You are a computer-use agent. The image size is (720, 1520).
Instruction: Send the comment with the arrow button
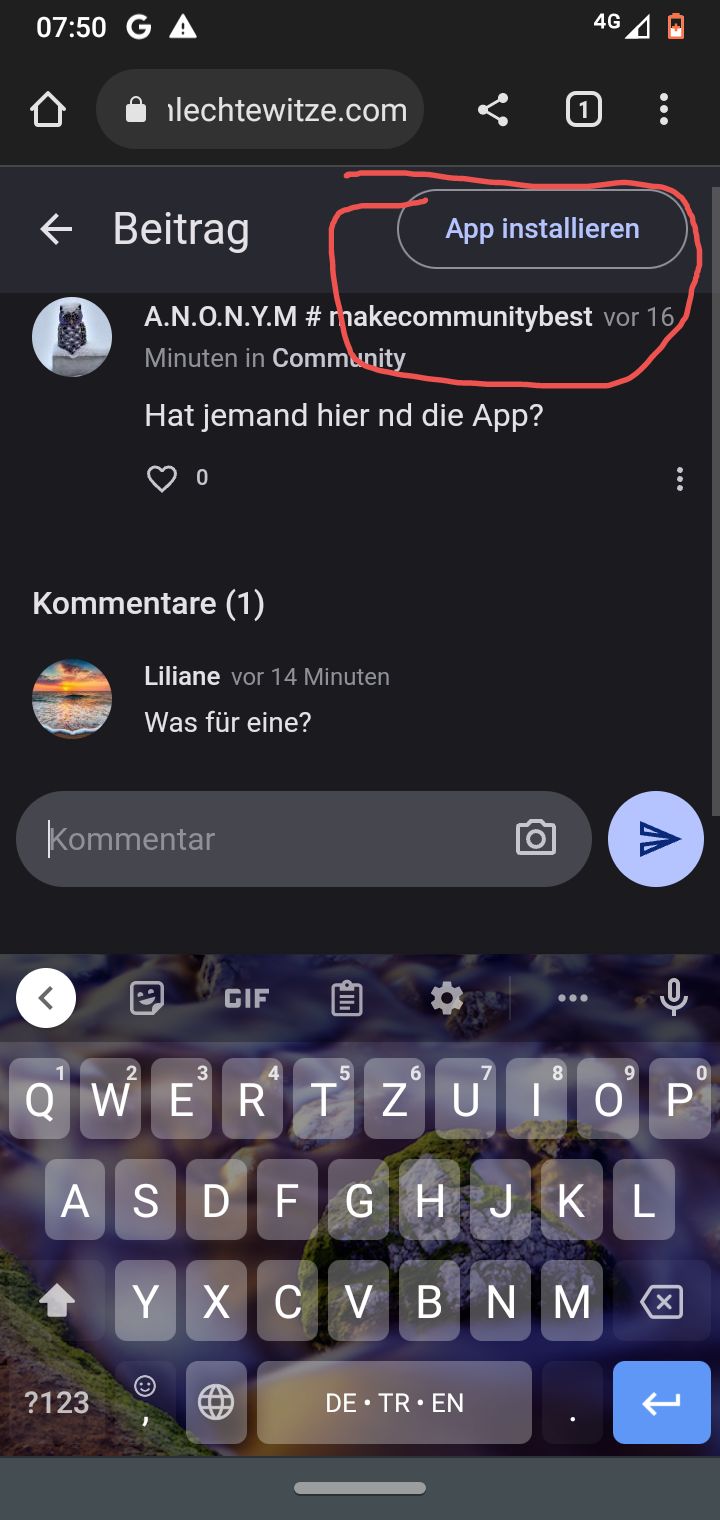point(656,839)
